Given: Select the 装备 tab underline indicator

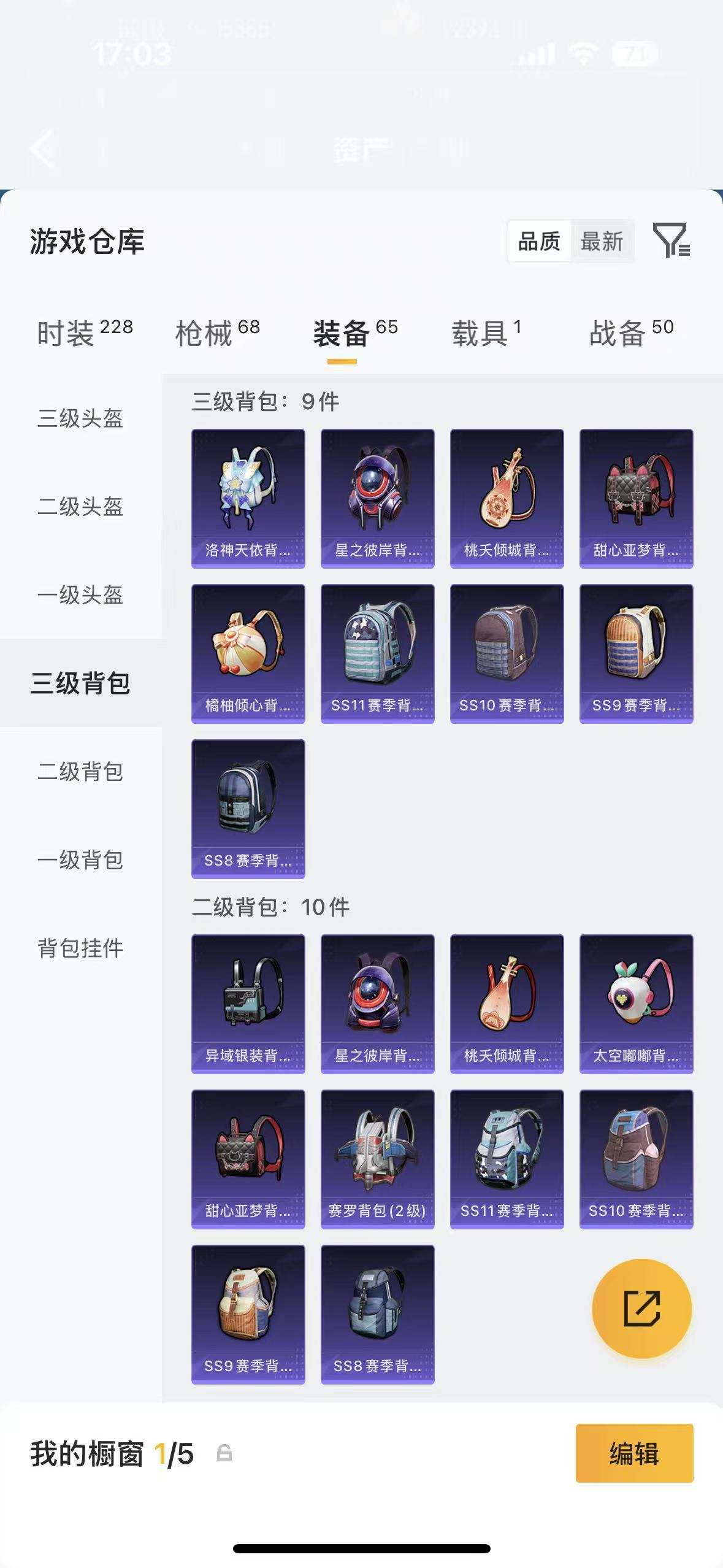Looking at the screenshot, I should coord(342,362).
